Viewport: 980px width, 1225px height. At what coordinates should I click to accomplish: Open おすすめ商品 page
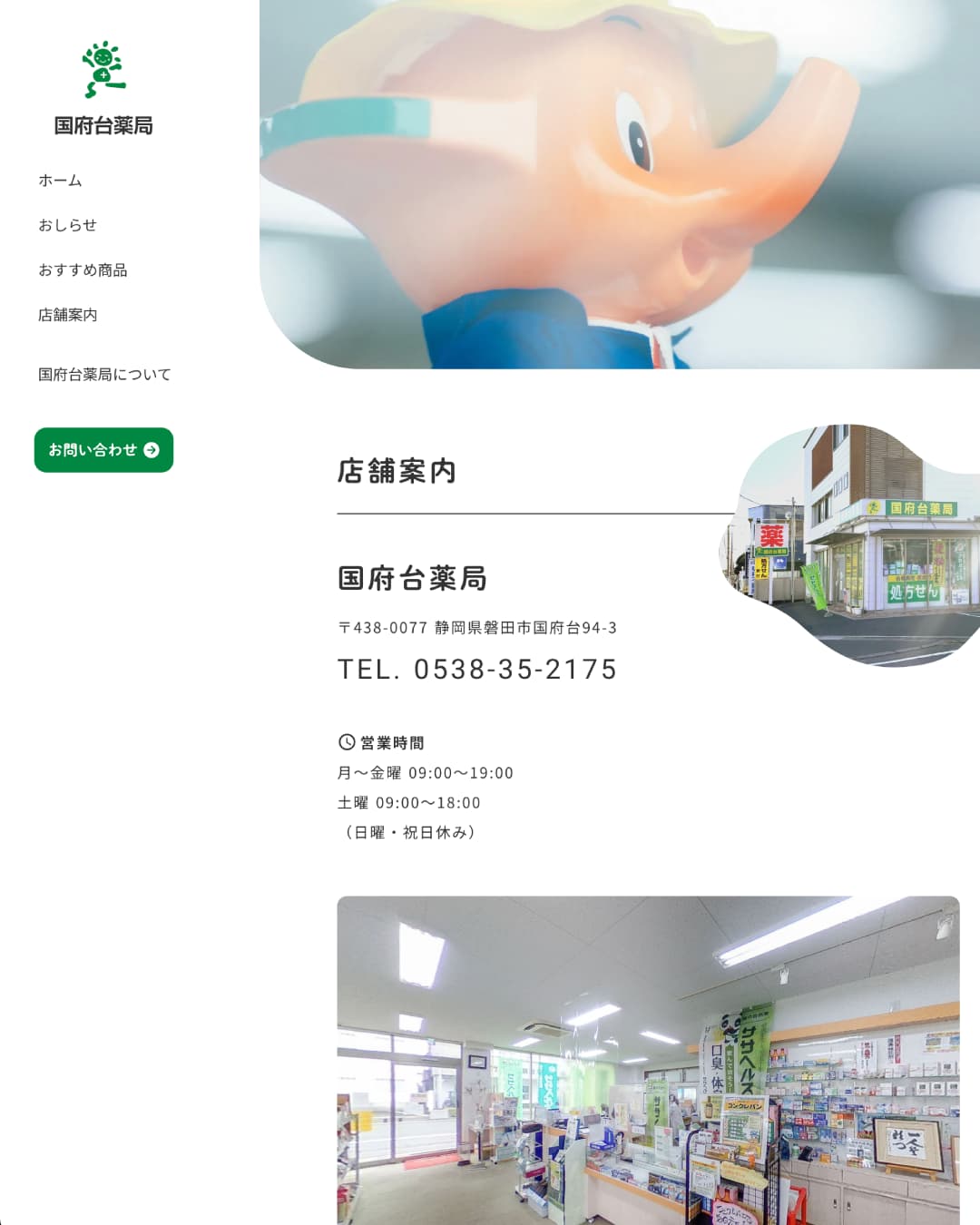[83, 270]
